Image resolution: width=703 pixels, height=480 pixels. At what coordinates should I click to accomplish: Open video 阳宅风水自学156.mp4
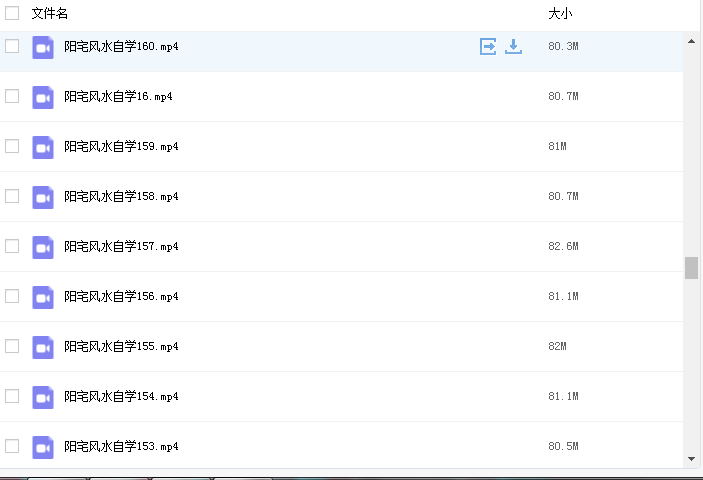[121, 296]
